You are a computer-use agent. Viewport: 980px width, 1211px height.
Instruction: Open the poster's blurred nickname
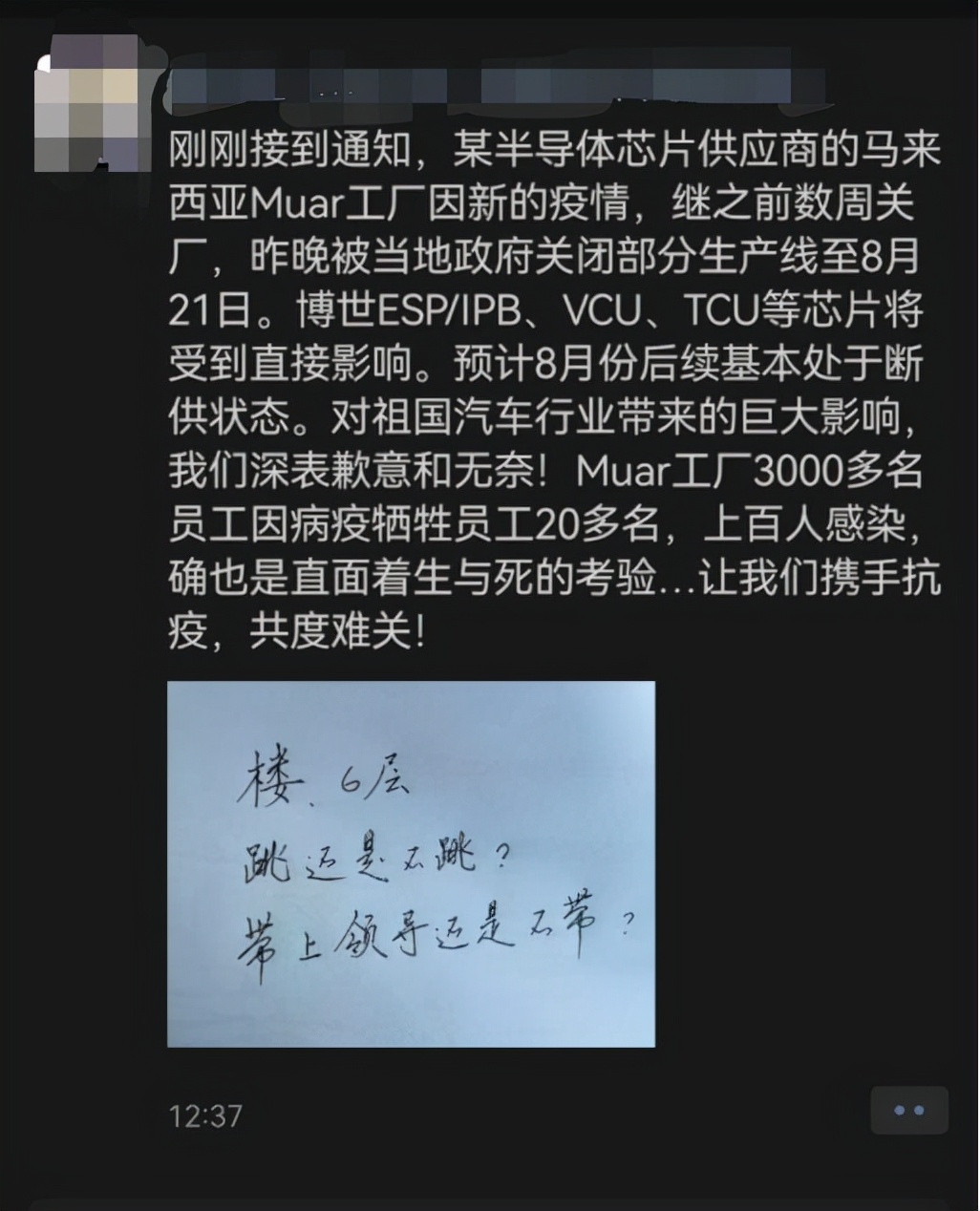(478, 88)
